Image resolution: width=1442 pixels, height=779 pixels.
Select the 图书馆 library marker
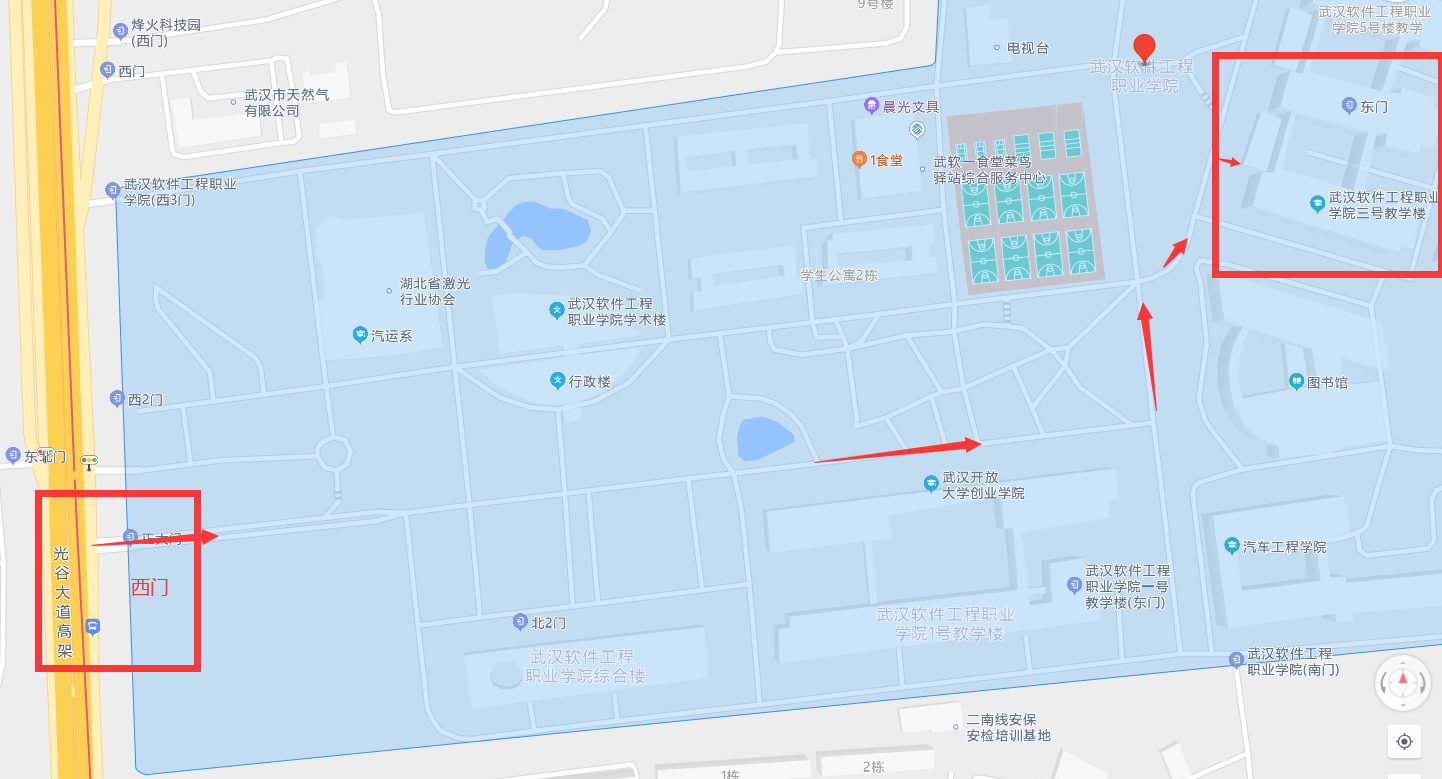1296,382
